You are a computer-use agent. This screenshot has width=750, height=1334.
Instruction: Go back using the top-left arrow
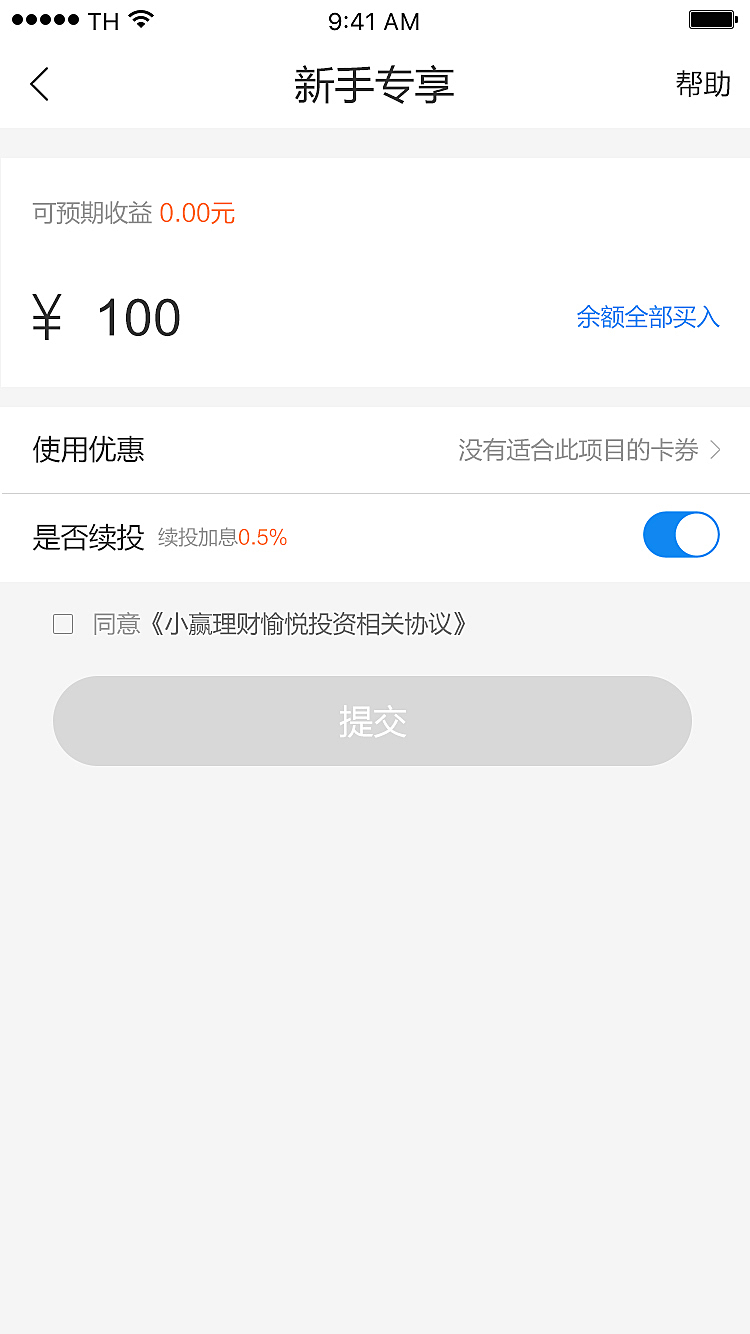[39, 85]
